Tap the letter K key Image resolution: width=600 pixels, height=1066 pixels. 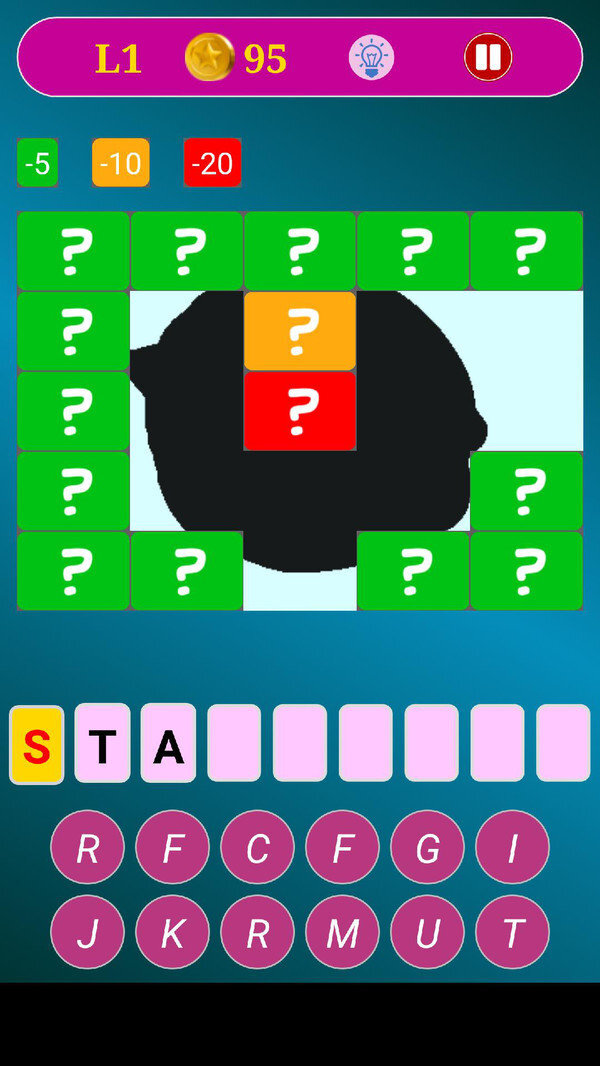tap(172, 932)
